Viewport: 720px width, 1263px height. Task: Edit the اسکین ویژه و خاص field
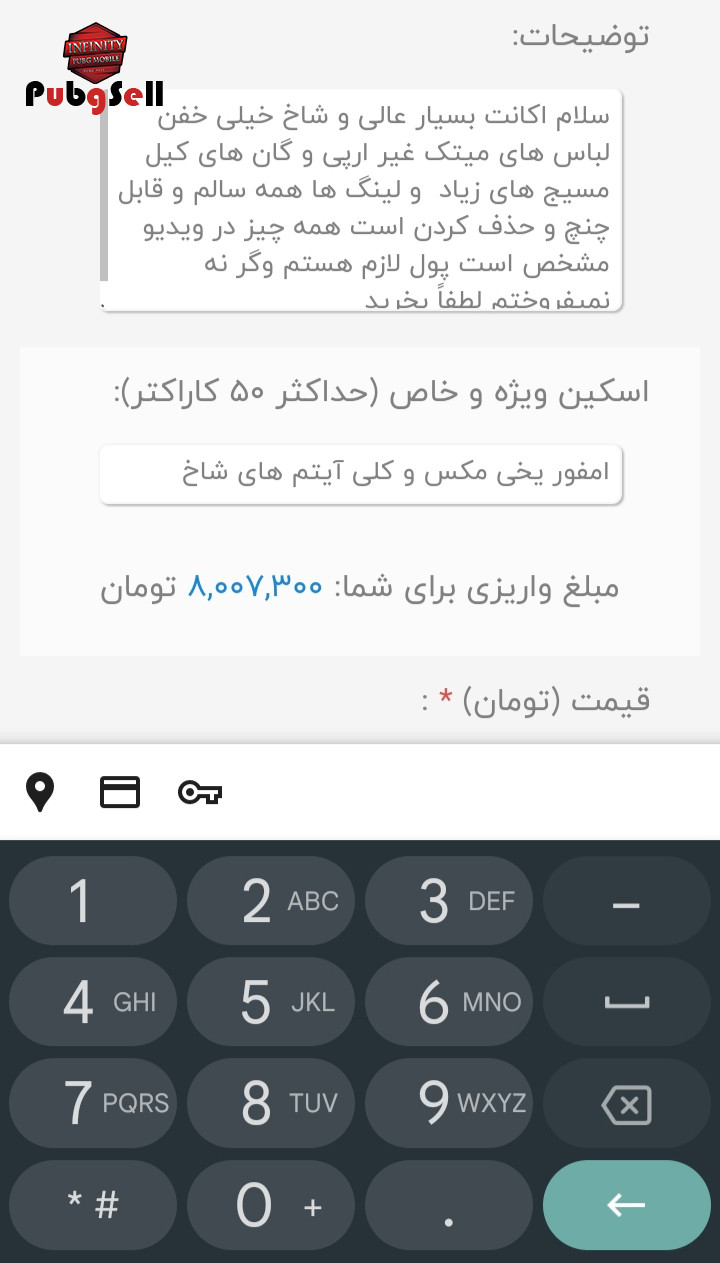click(360, 473)
